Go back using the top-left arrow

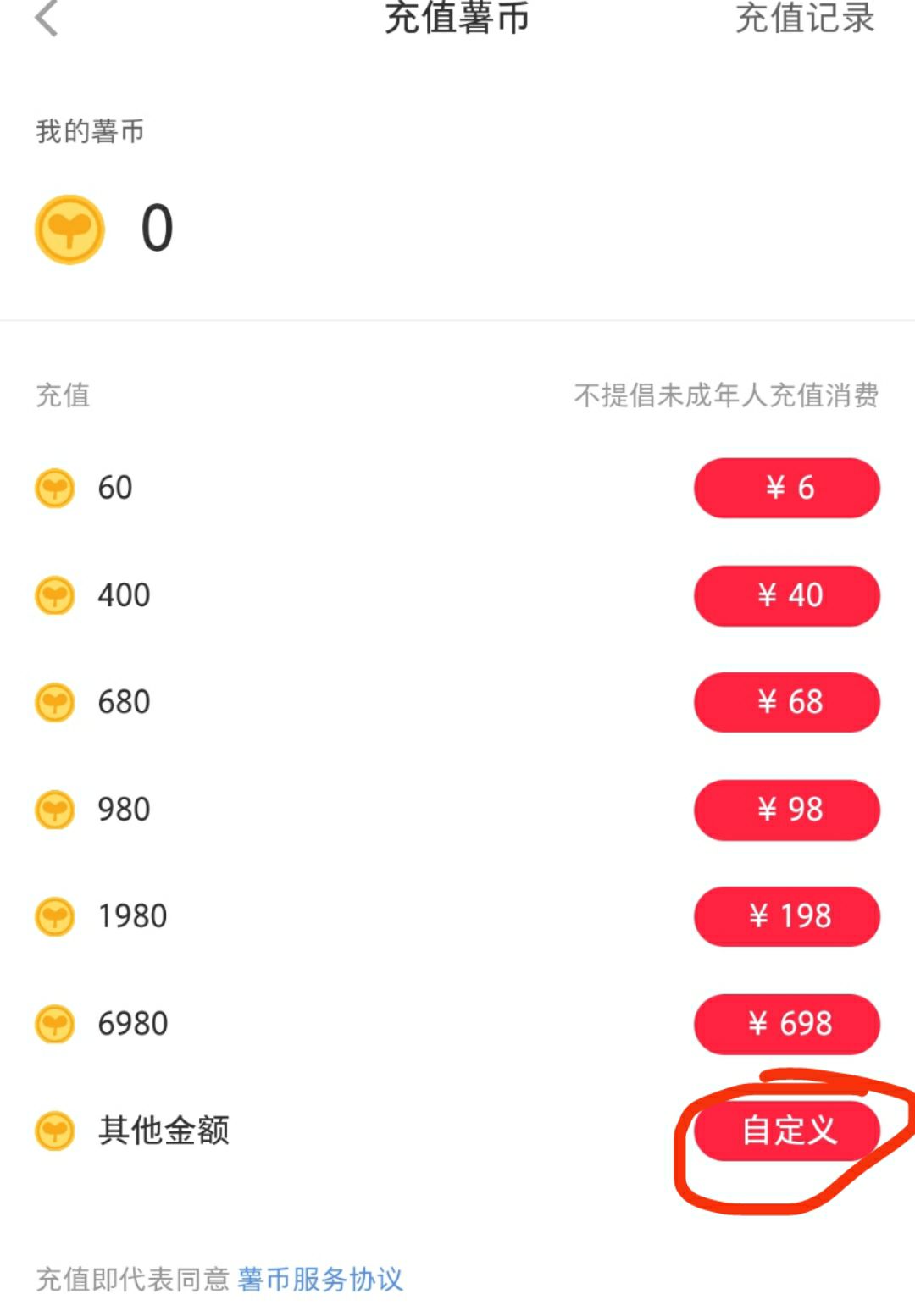[x=47, y=19]
